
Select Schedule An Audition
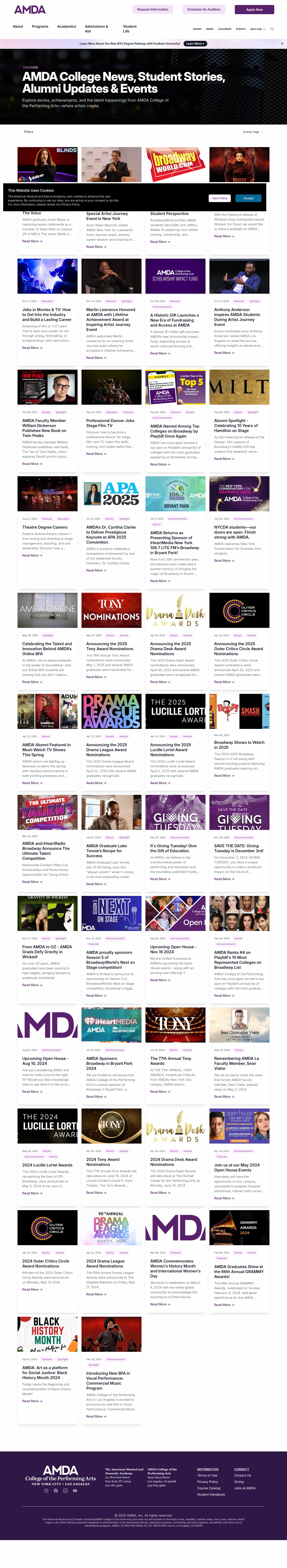point(203,10)
